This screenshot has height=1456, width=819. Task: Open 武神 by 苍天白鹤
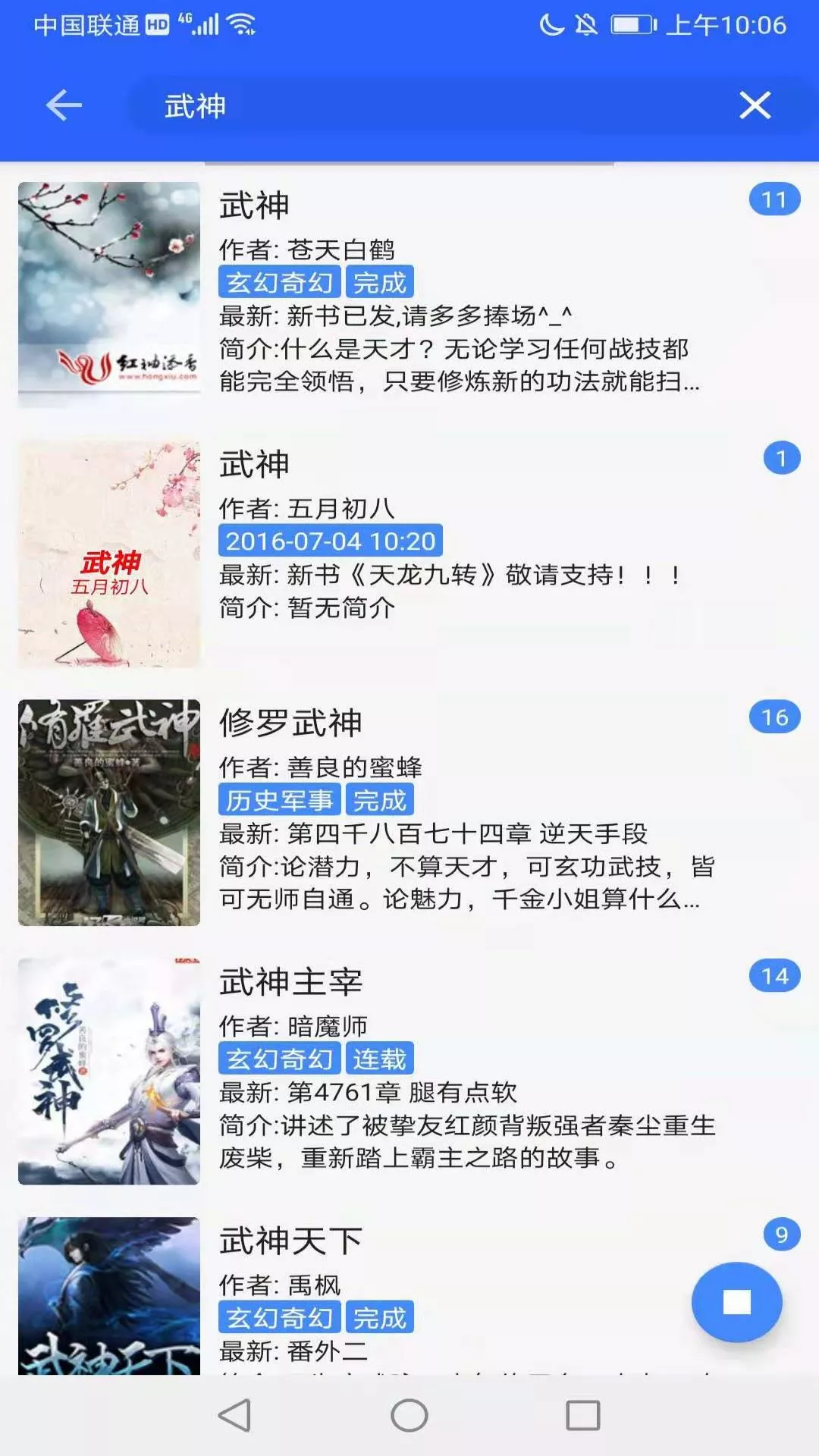tap(409, 294)
